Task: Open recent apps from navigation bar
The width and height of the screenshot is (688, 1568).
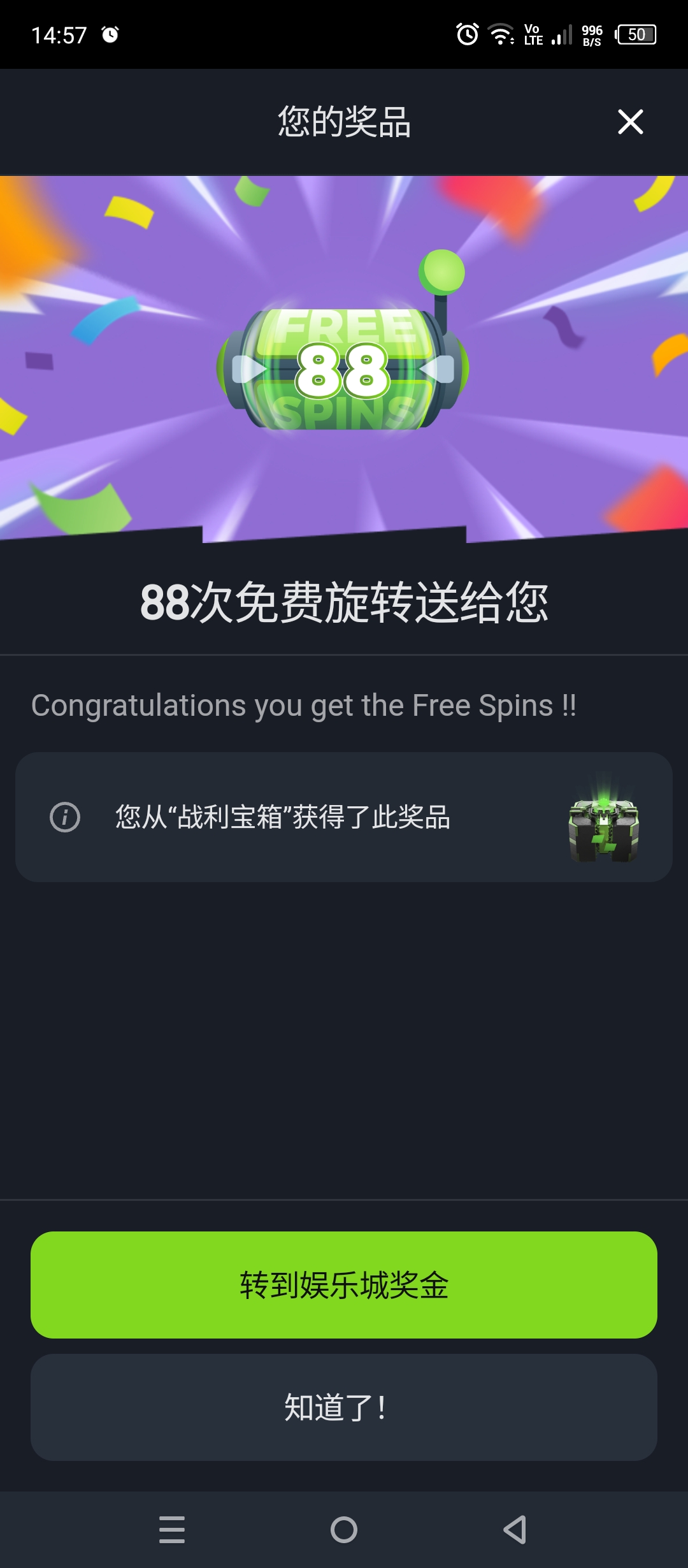Action: click(172, 1529)
